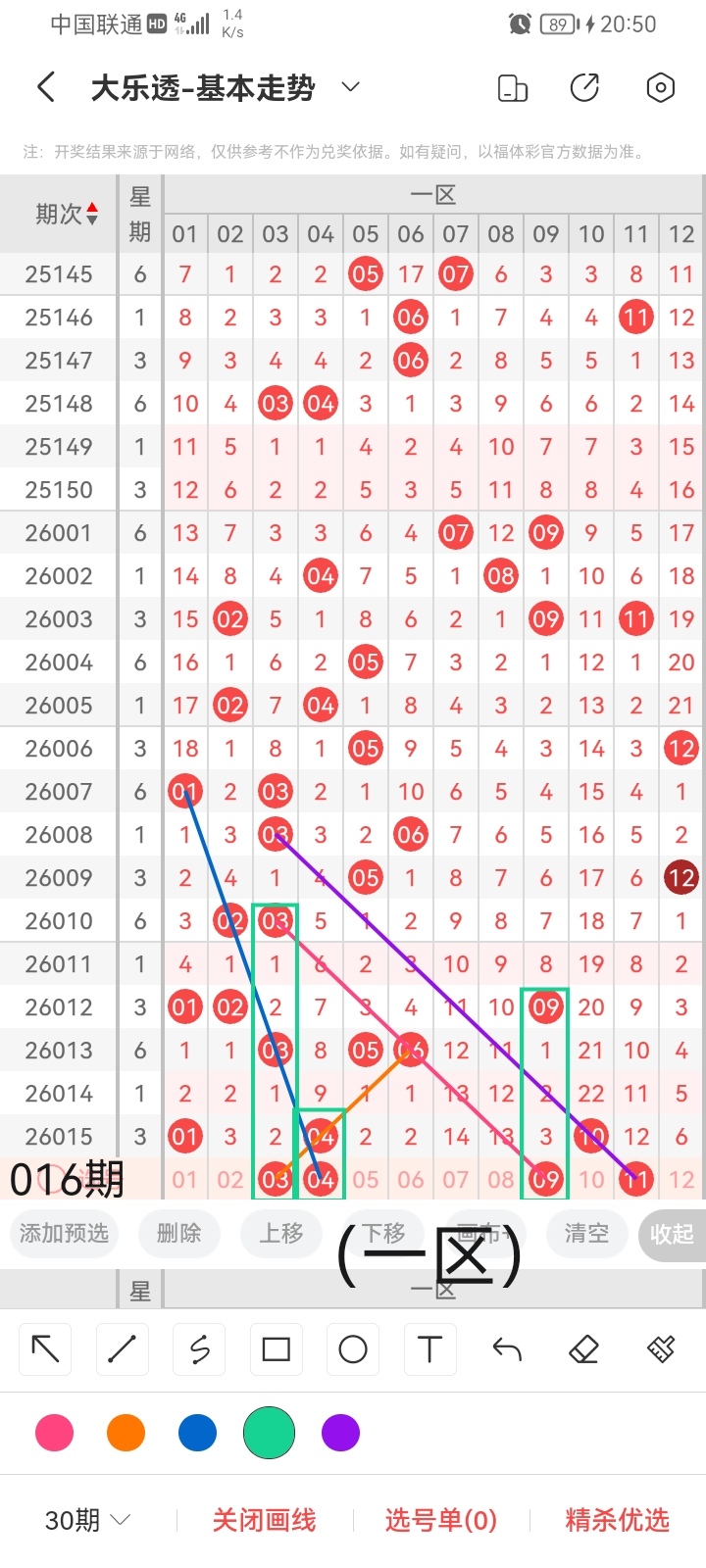This screenshot has height=1568, width=706.
Task: Go back using the top-left arrow
Action: pyautogui.click(x=45, y=87)
